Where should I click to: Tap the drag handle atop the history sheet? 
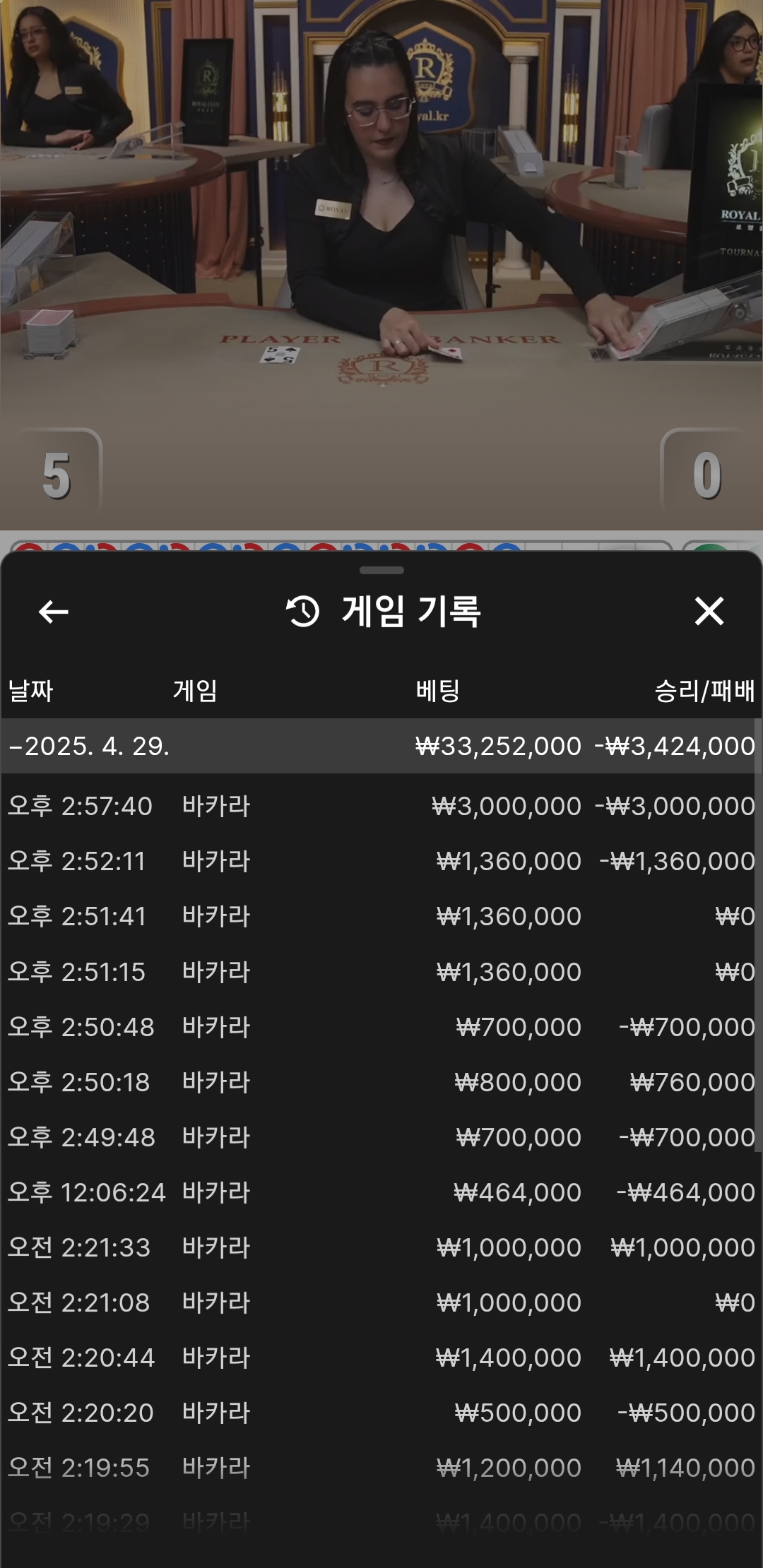pos(381,570)
